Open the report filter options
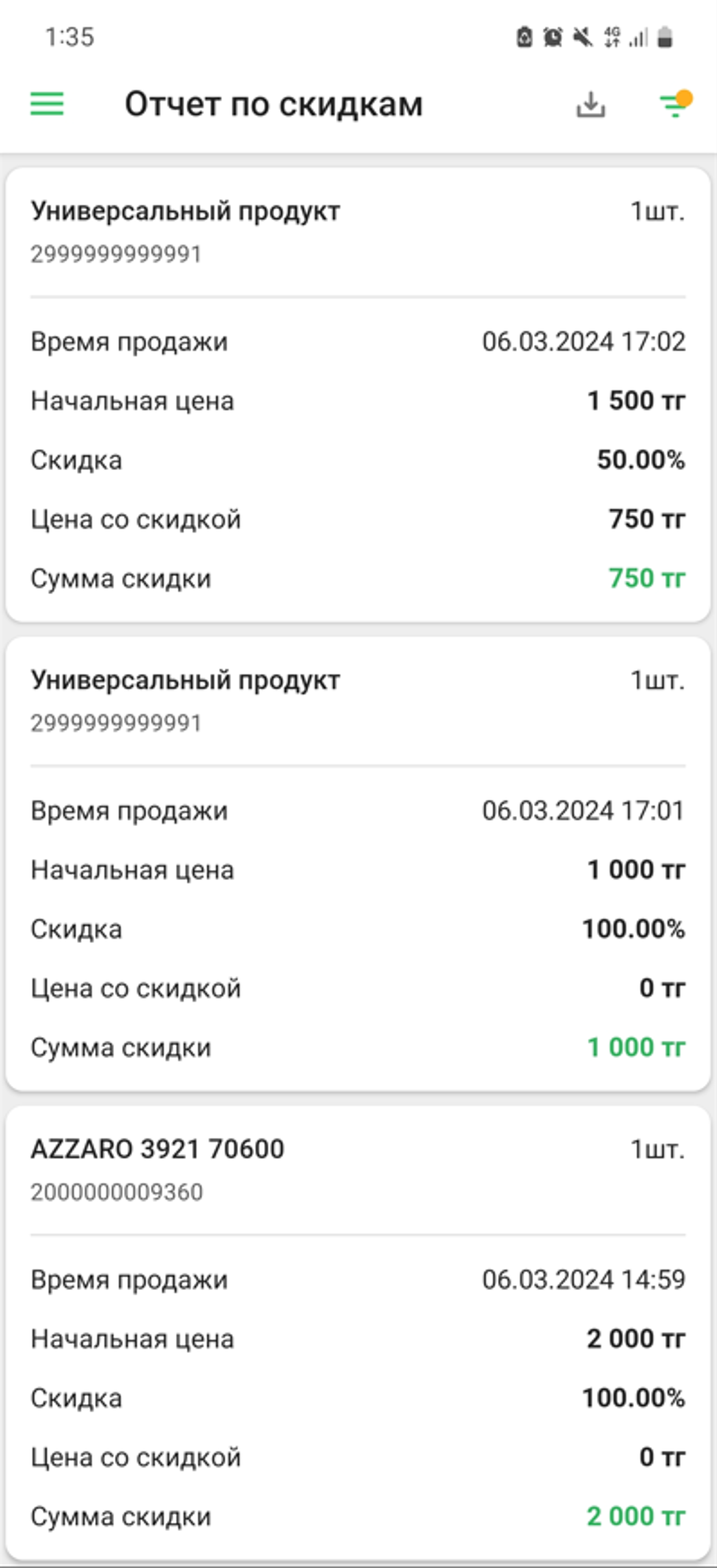Screen dimensions: 717x1568 point(675,105)
